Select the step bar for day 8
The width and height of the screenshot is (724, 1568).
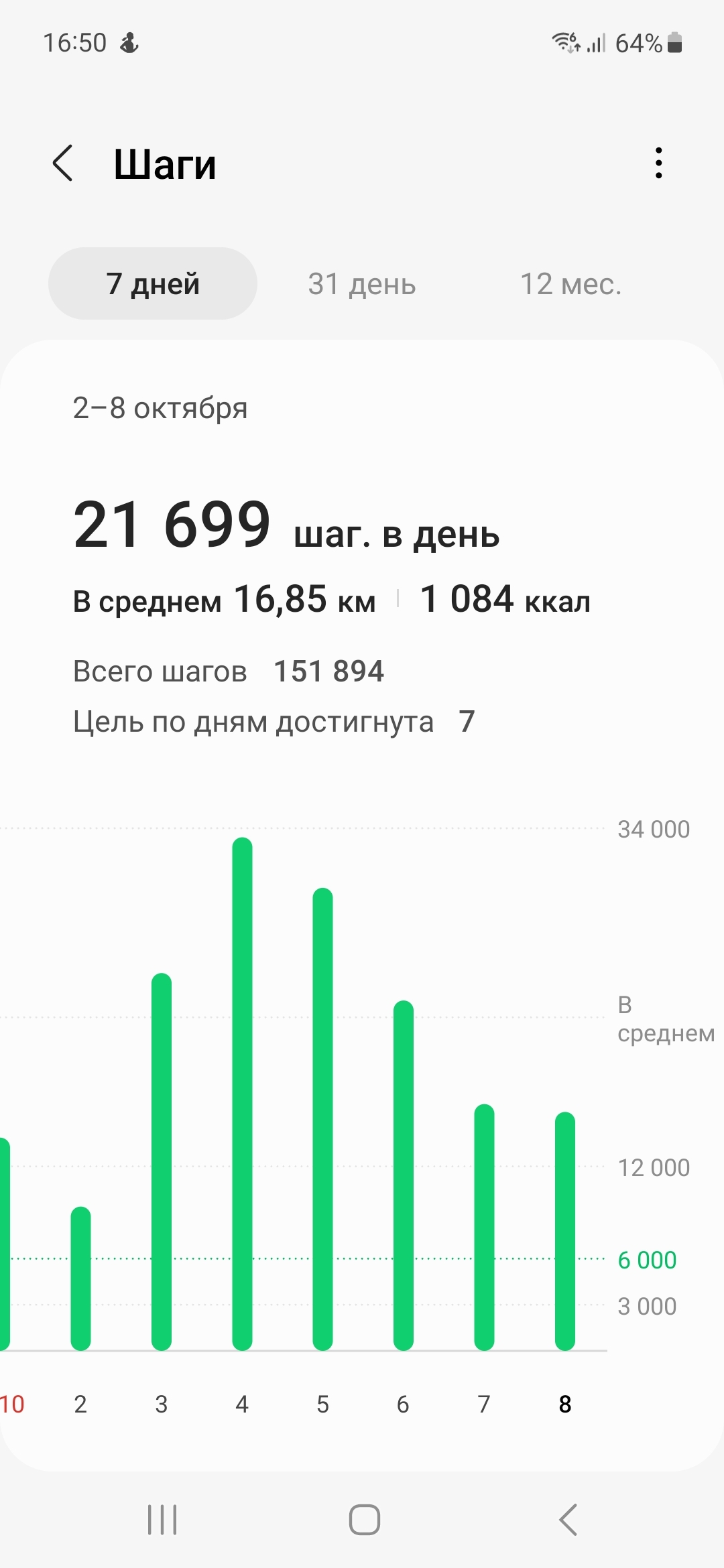point(565,1232)
